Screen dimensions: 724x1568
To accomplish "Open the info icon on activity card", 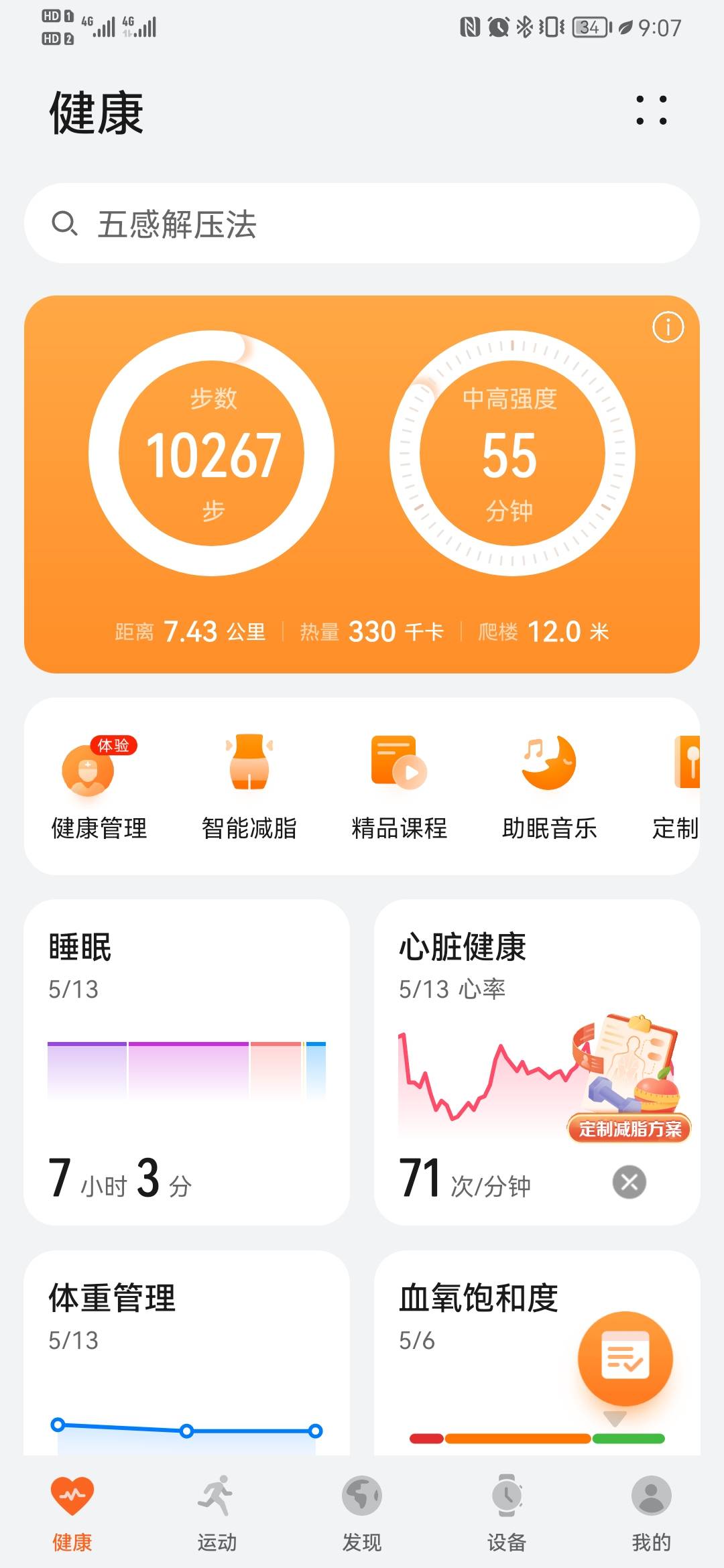I will tap(668, 326).
